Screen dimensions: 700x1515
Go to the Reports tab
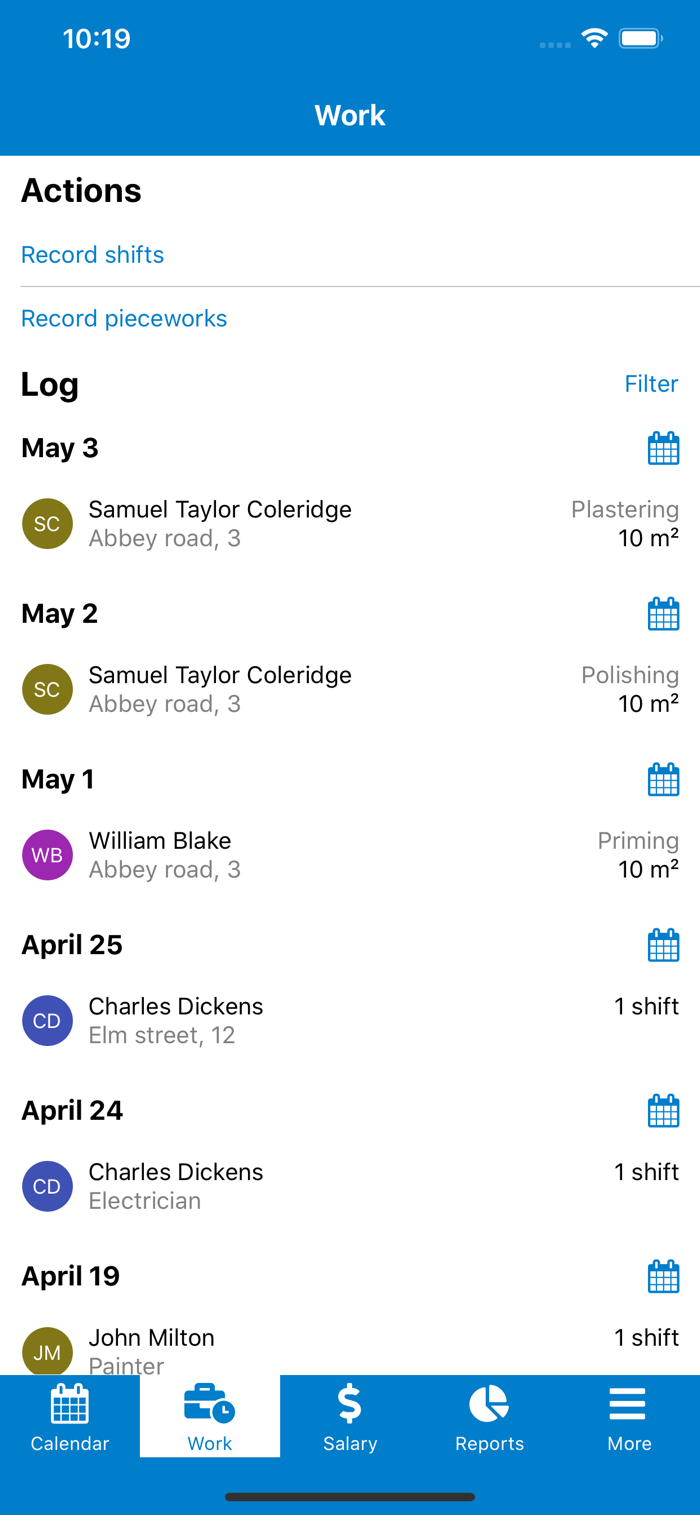(x=490, y=1417)
